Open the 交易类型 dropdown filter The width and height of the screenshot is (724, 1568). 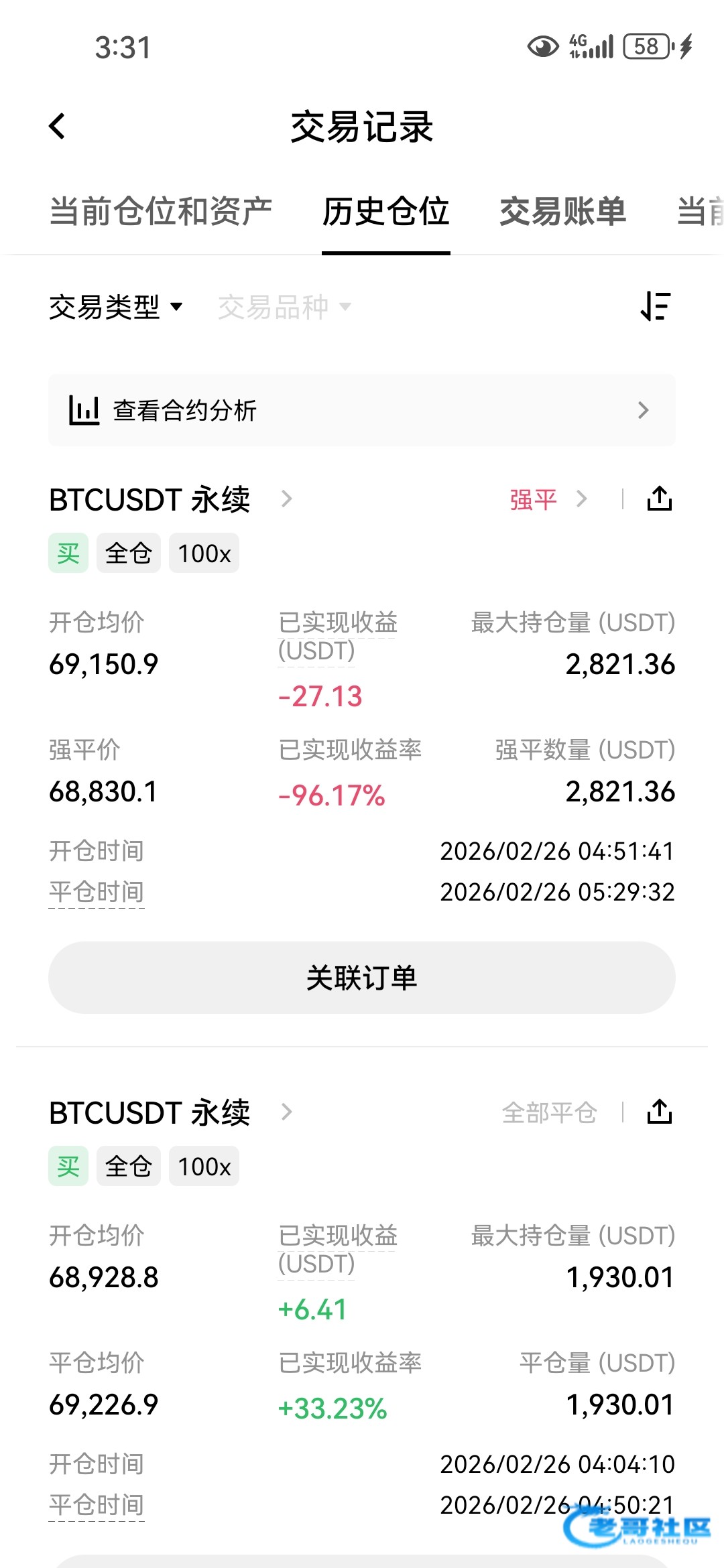click(x=115, y=308)
